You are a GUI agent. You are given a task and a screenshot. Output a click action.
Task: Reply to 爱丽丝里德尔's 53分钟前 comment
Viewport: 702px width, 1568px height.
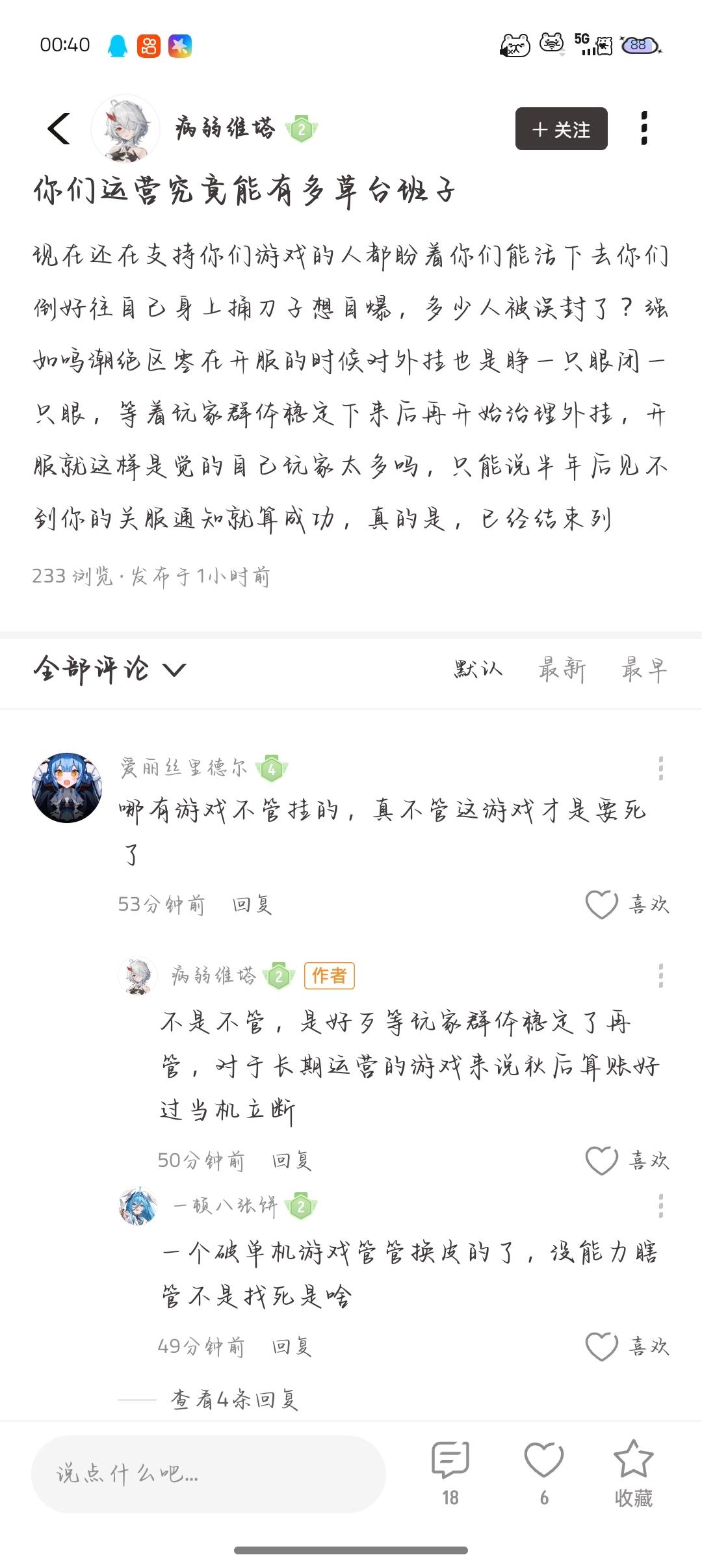252,904
